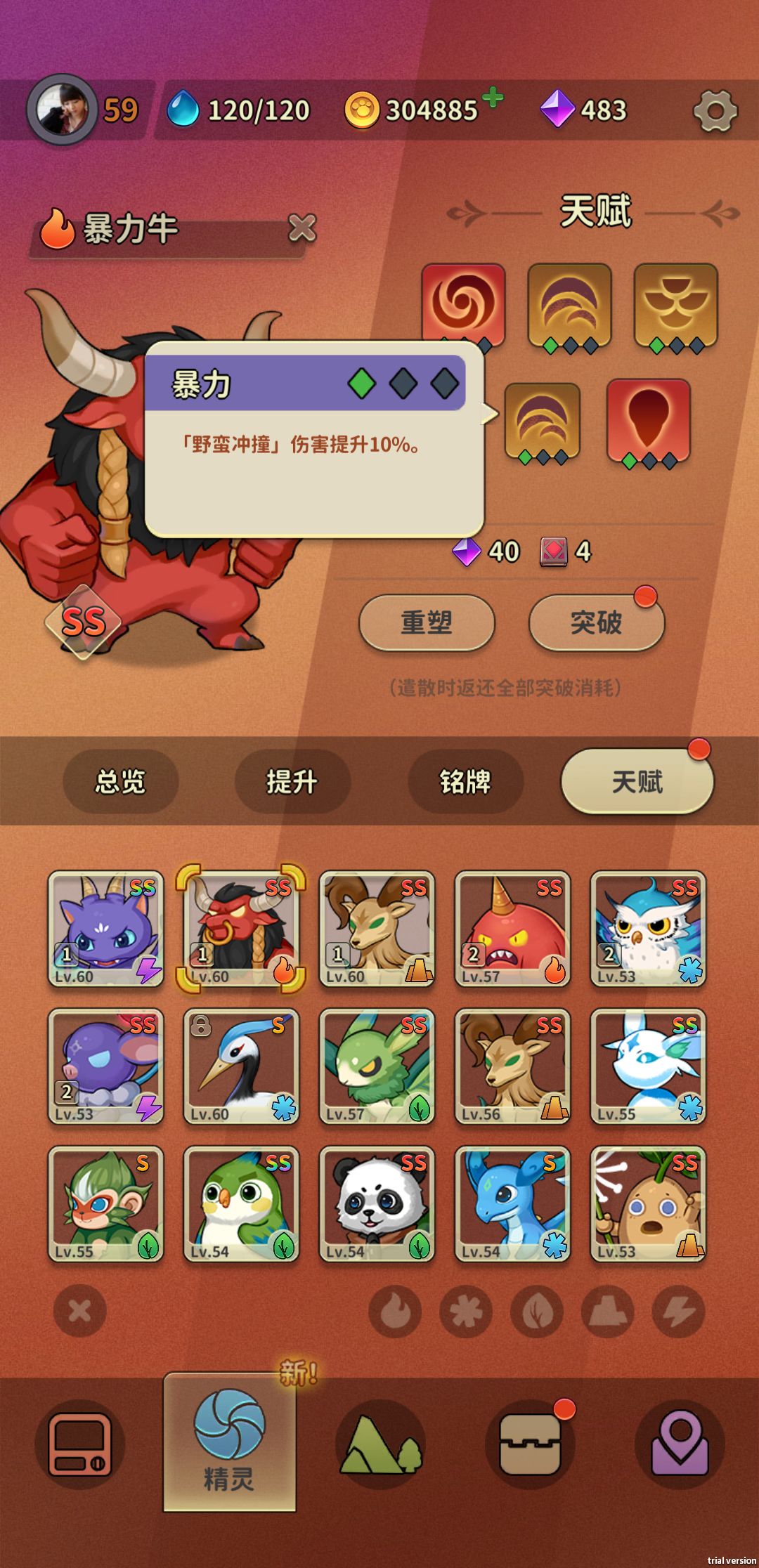Click the green plus to buy coins
Image resolution: width=759 pixels, height=1568 pixels.
[x=494, y=98]
